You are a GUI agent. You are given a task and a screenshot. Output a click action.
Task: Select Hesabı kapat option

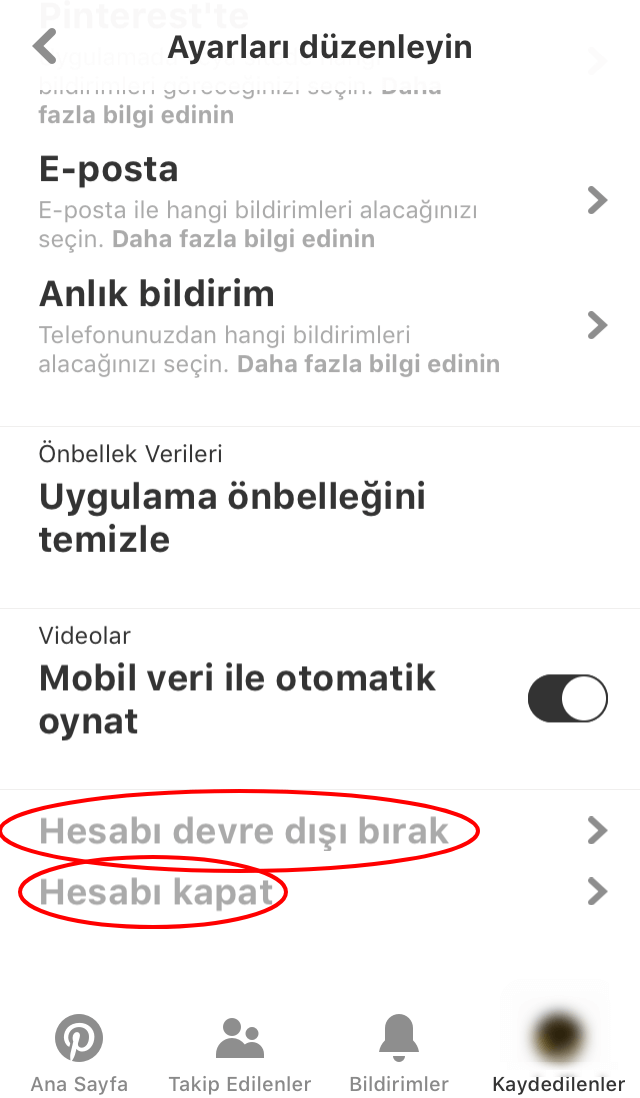click(x=156, y=891)
